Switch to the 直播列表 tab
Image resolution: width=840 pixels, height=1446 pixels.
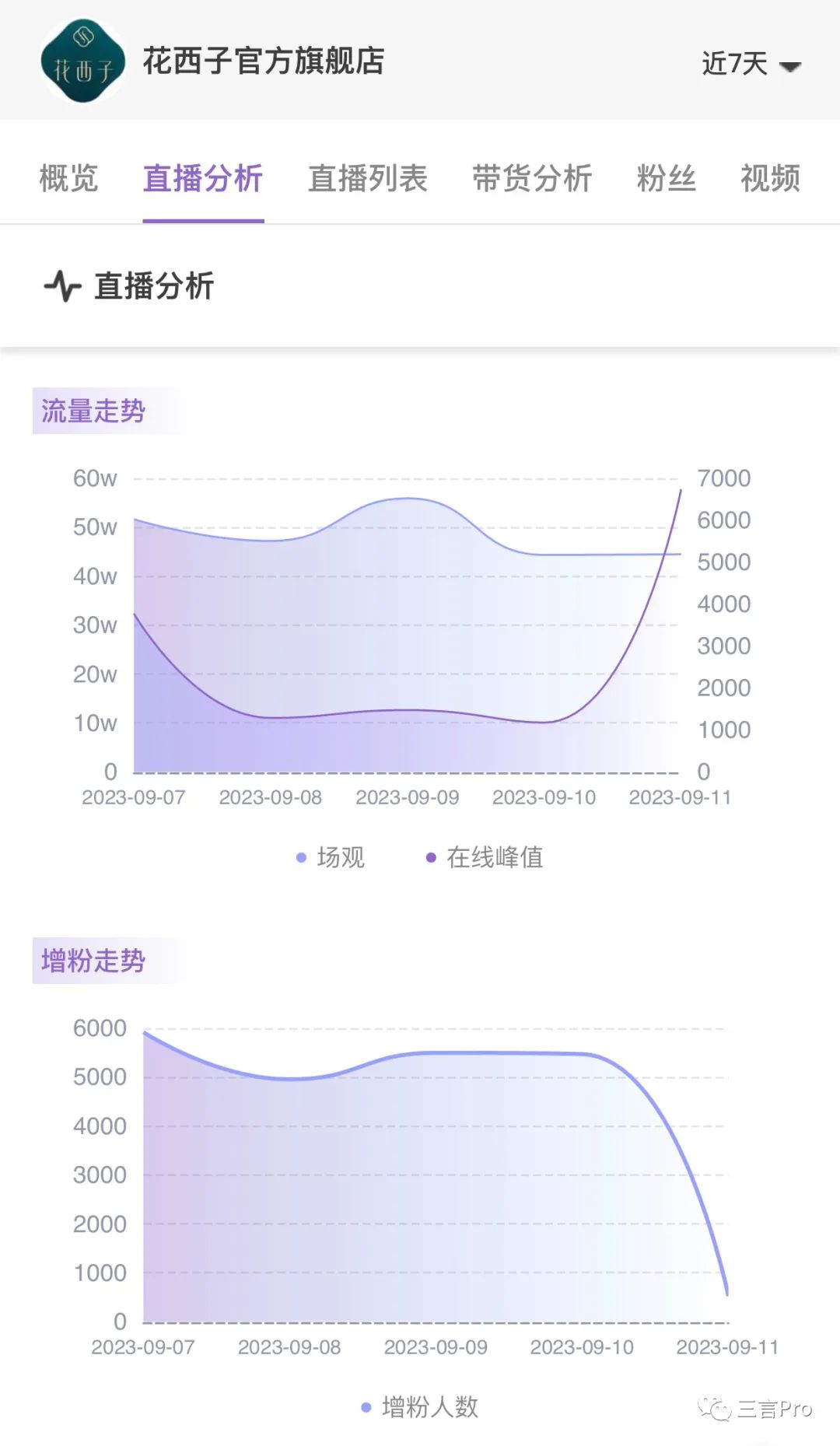tap(368, 178)
